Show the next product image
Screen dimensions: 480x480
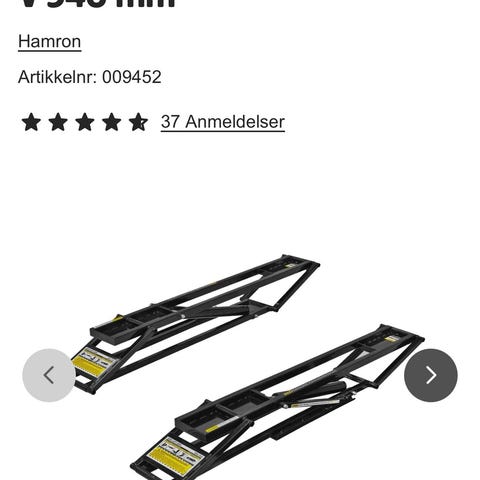[431, 375]
